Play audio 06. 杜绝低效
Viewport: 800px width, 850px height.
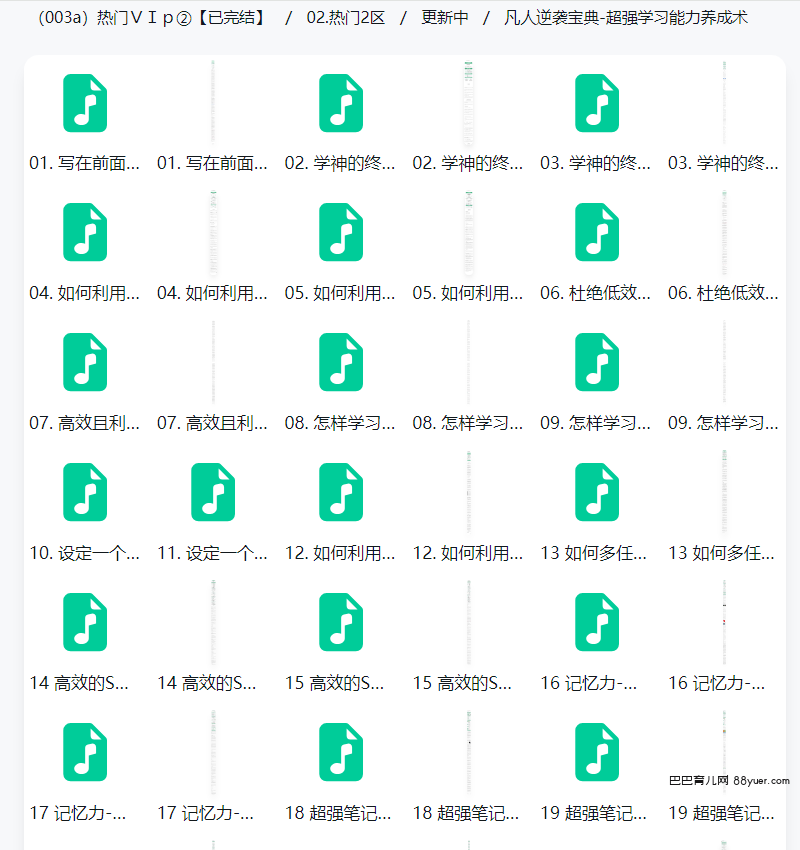click(597, 232)
